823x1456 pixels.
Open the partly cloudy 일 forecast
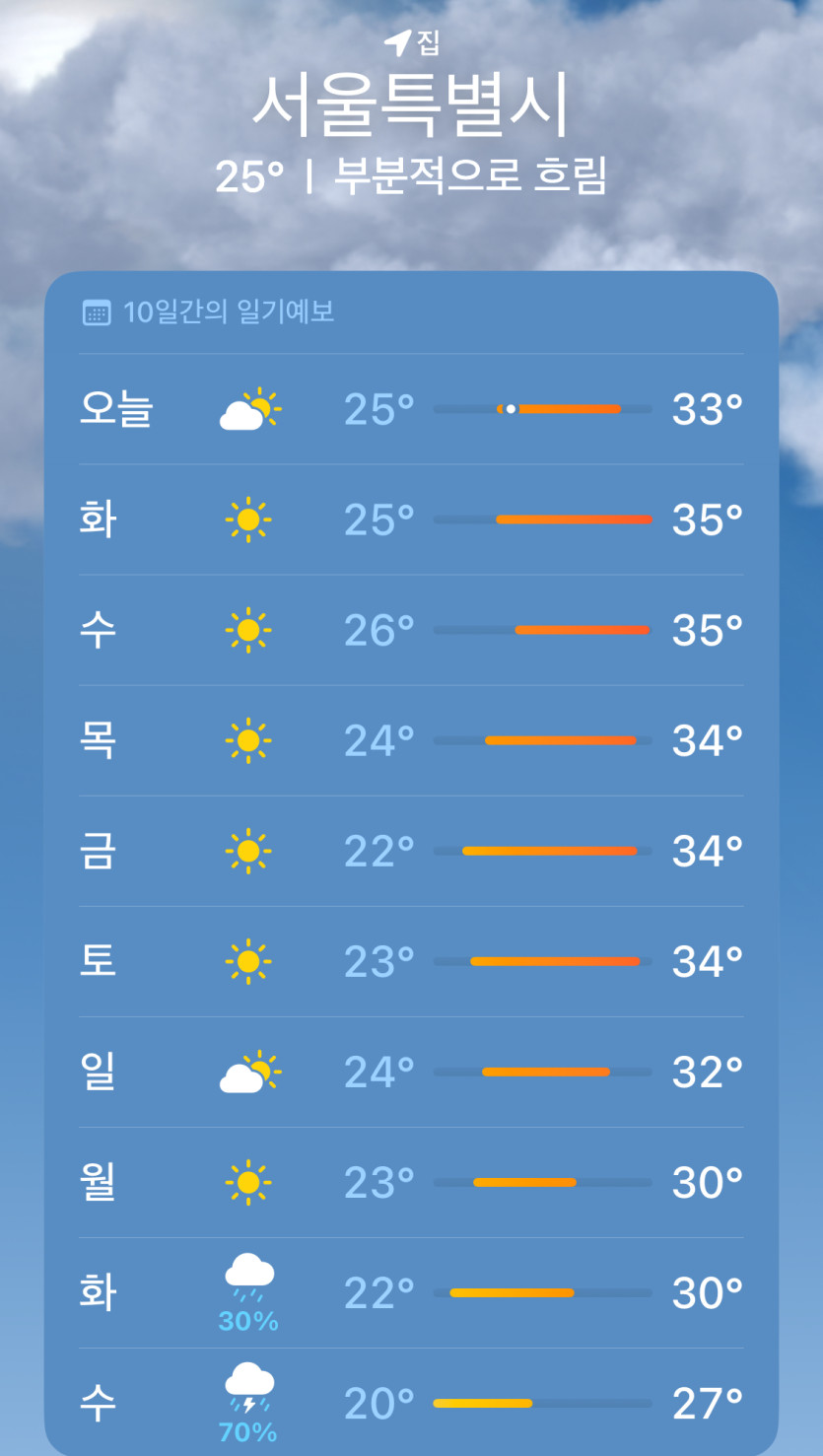click(410, 1072)
